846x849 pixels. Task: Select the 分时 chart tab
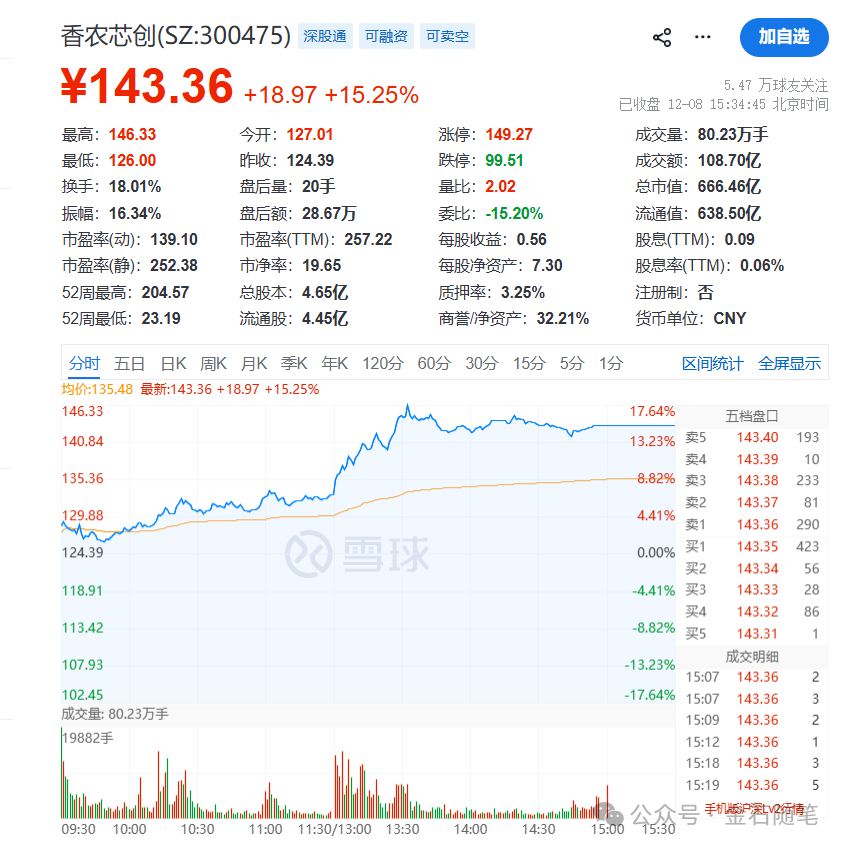84,363
